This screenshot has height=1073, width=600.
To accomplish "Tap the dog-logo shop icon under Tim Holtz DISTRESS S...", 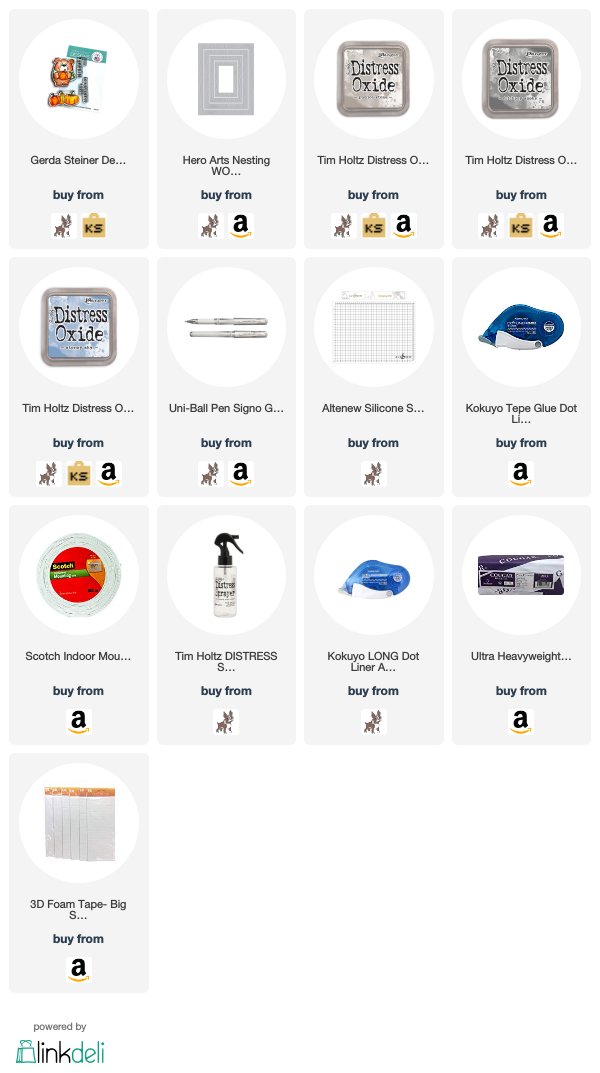I will click(x=226, y=722).
